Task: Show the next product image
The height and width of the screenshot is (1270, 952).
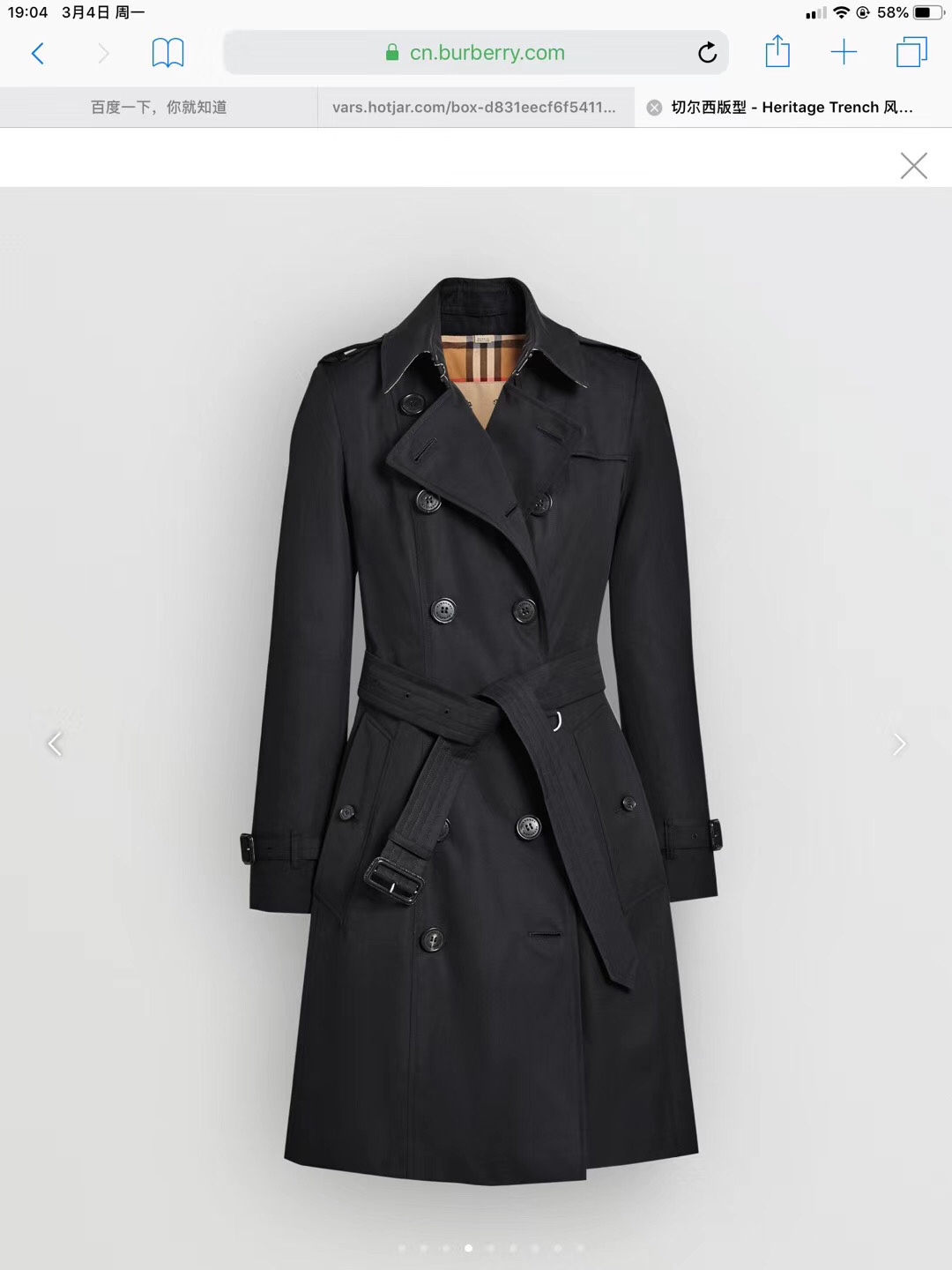Action: pos(899,744)
